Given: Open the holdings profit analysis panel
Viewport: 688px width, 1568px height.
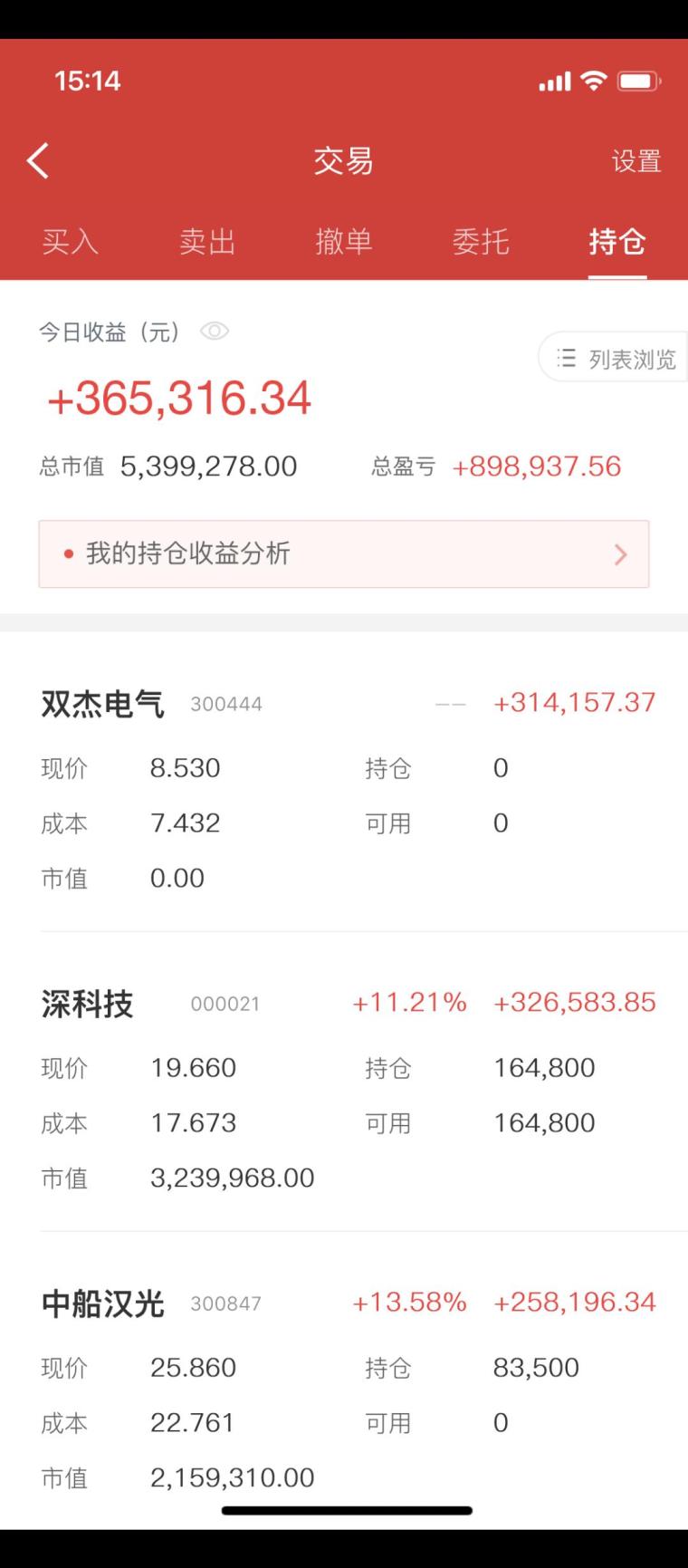Looking at the screenshot, I should [x=344, y=553].
